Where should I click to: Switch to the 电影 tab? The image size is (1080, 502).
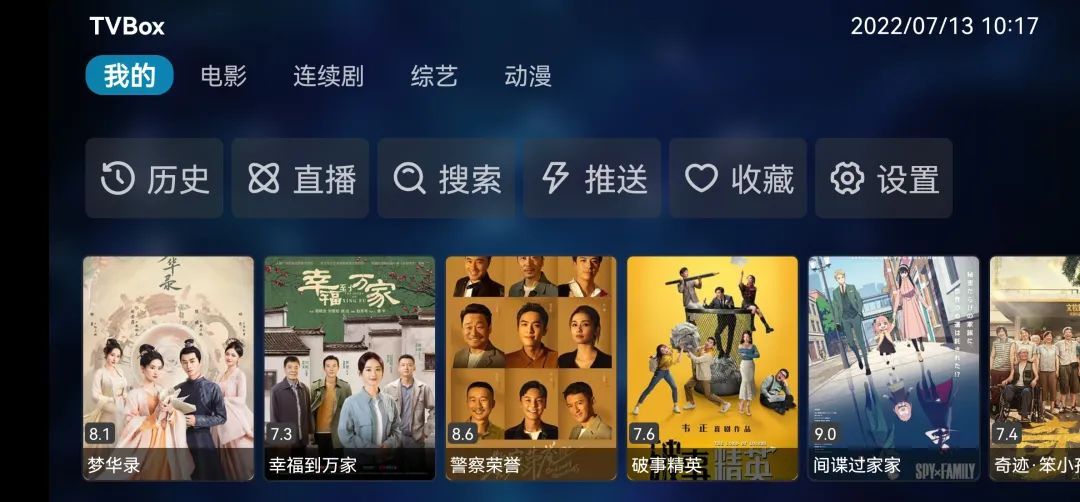pyautogui.click(x=223, y=76)
